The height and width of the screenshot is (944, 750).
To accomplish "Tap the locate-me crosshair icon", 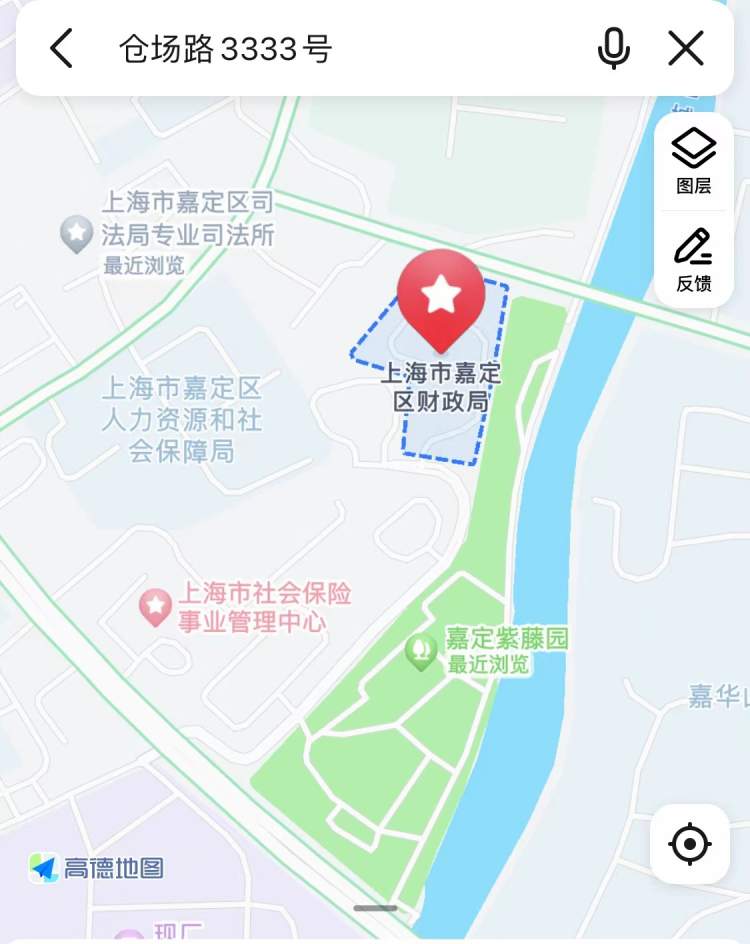I will (x=688, y=845).
